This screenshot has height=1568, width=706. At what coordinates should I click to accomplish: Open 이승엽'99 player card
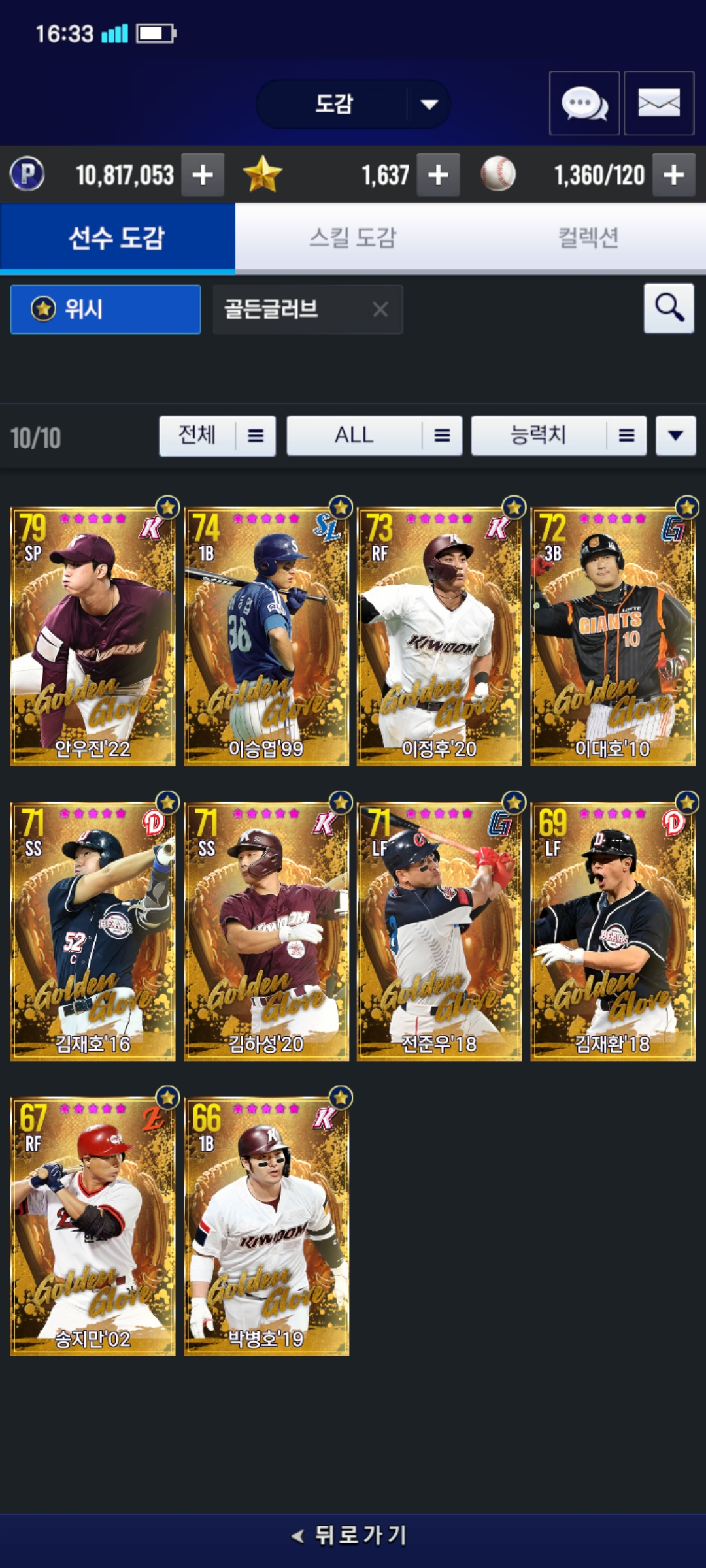(266, 636)
